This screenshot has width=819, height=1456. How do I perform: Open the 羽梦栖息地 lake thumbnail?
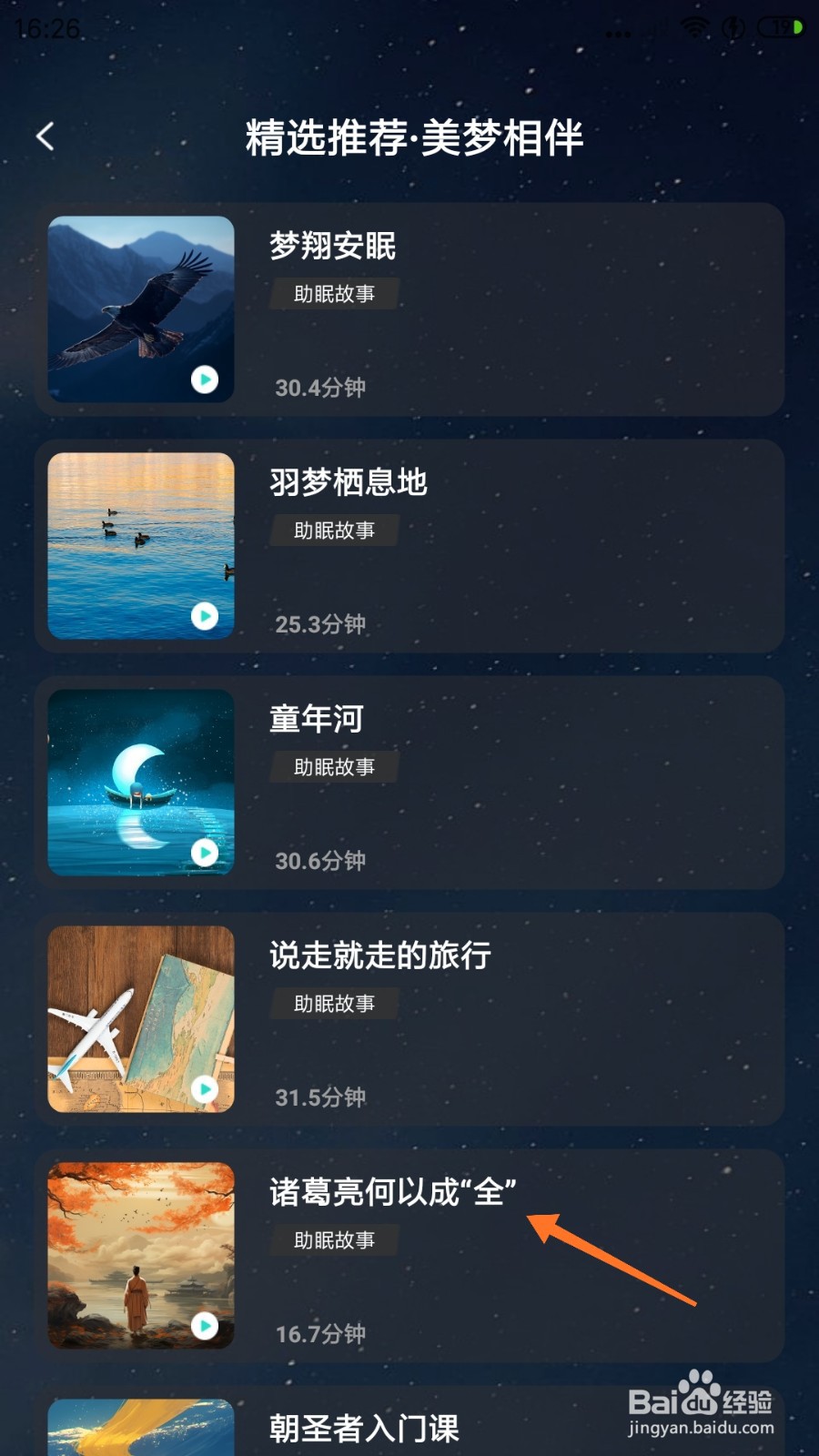pos(141,546)
